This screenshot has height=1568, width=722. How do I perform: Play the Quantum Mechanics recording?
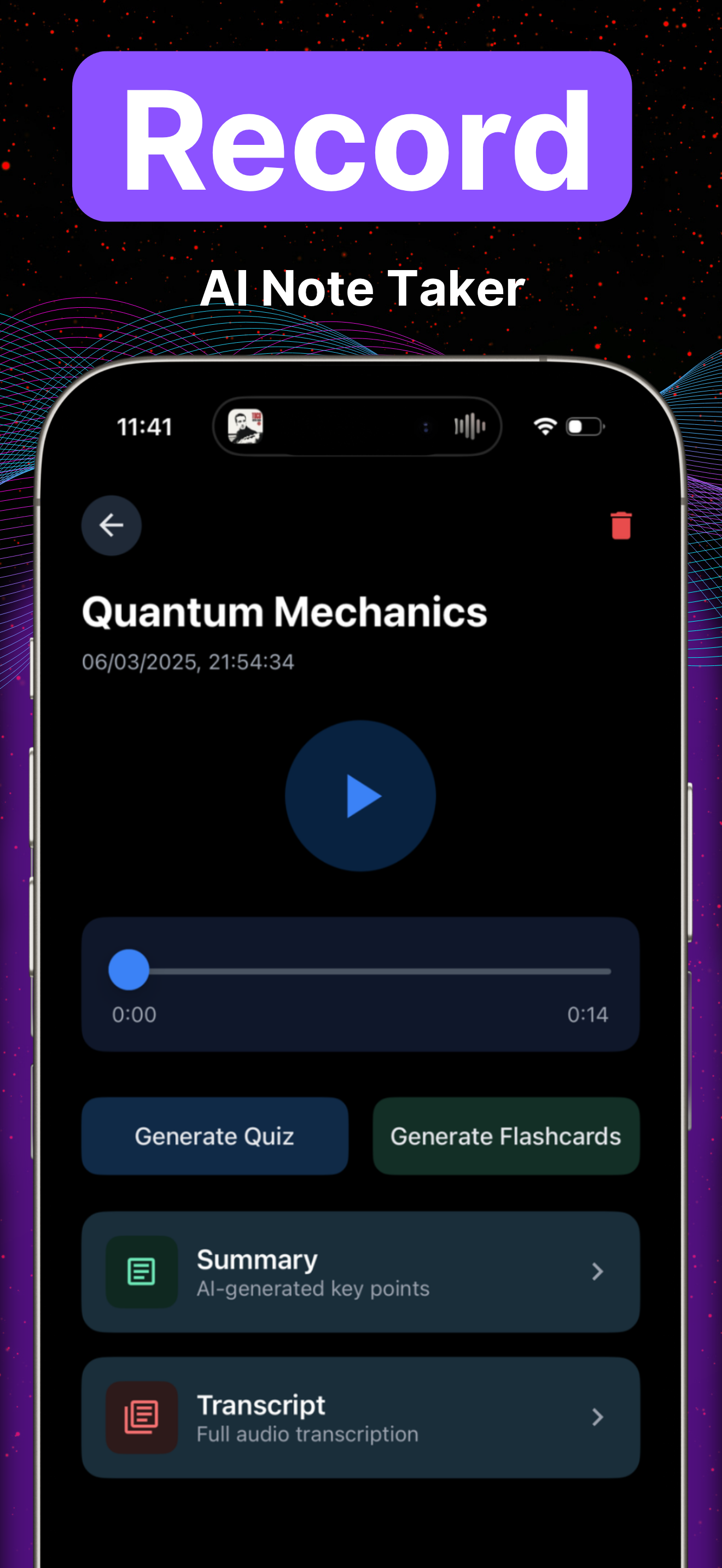(360, 795)
